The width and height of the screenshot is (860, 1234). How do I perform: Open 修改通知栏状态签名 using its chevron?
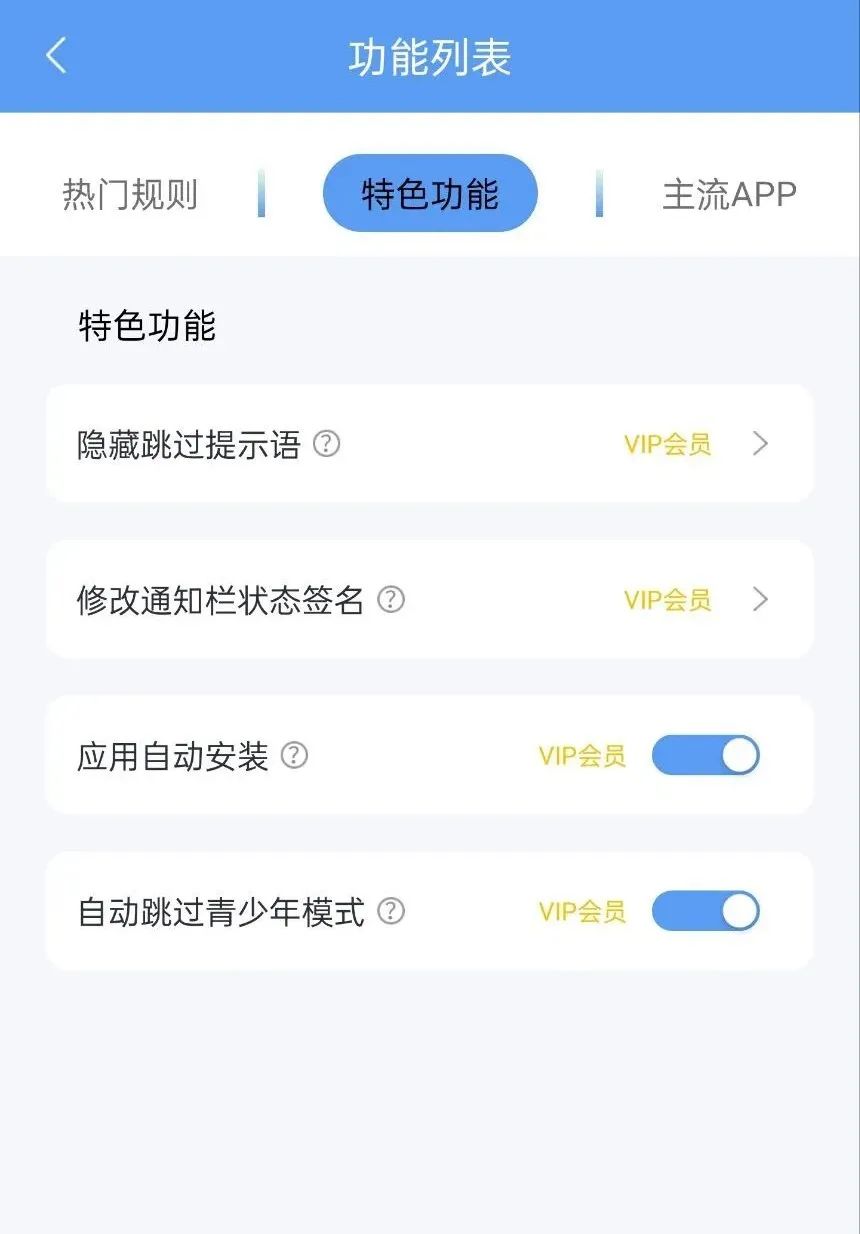pos(760,600)
